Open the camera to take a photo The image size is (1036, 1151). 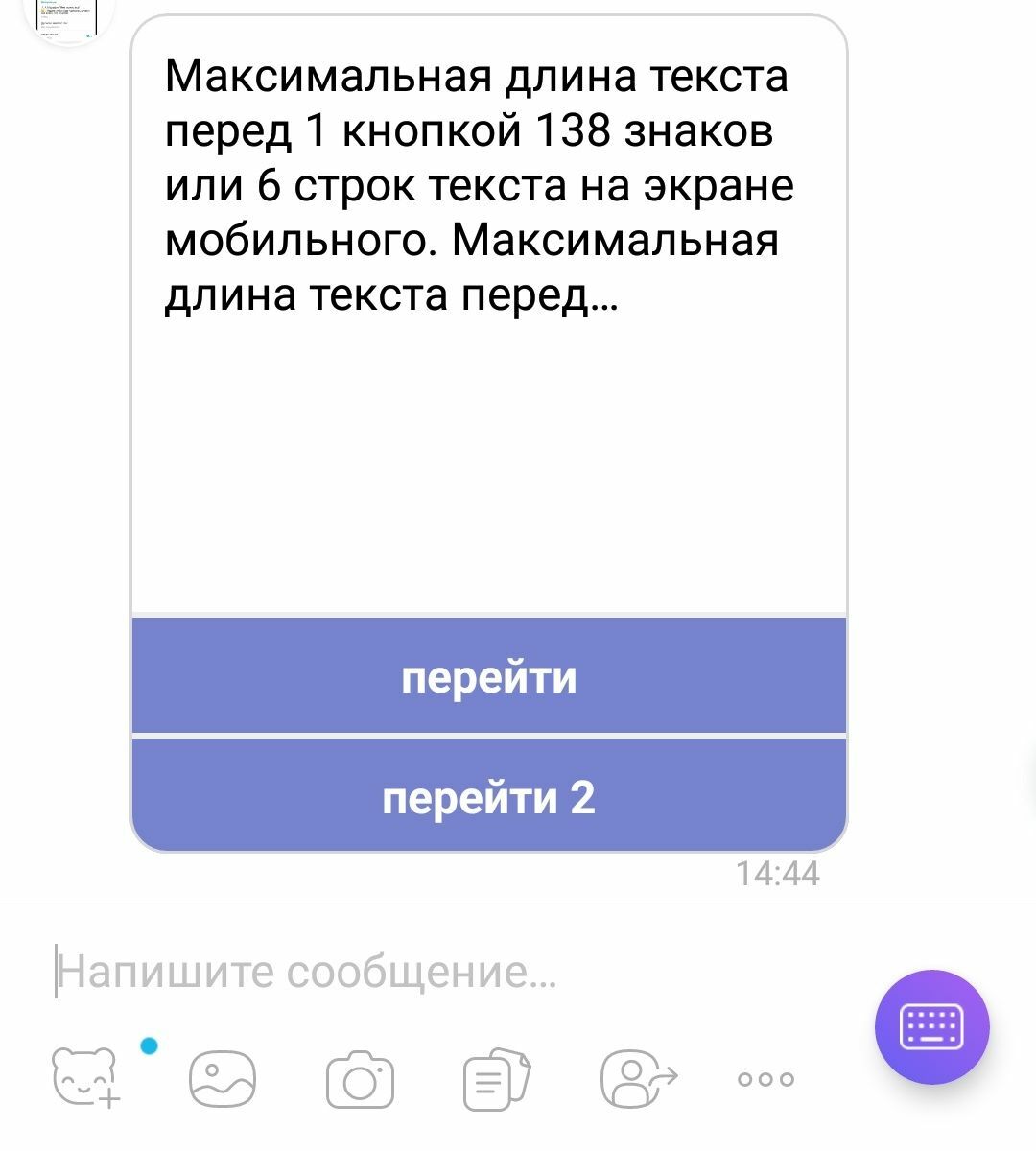360,1078
